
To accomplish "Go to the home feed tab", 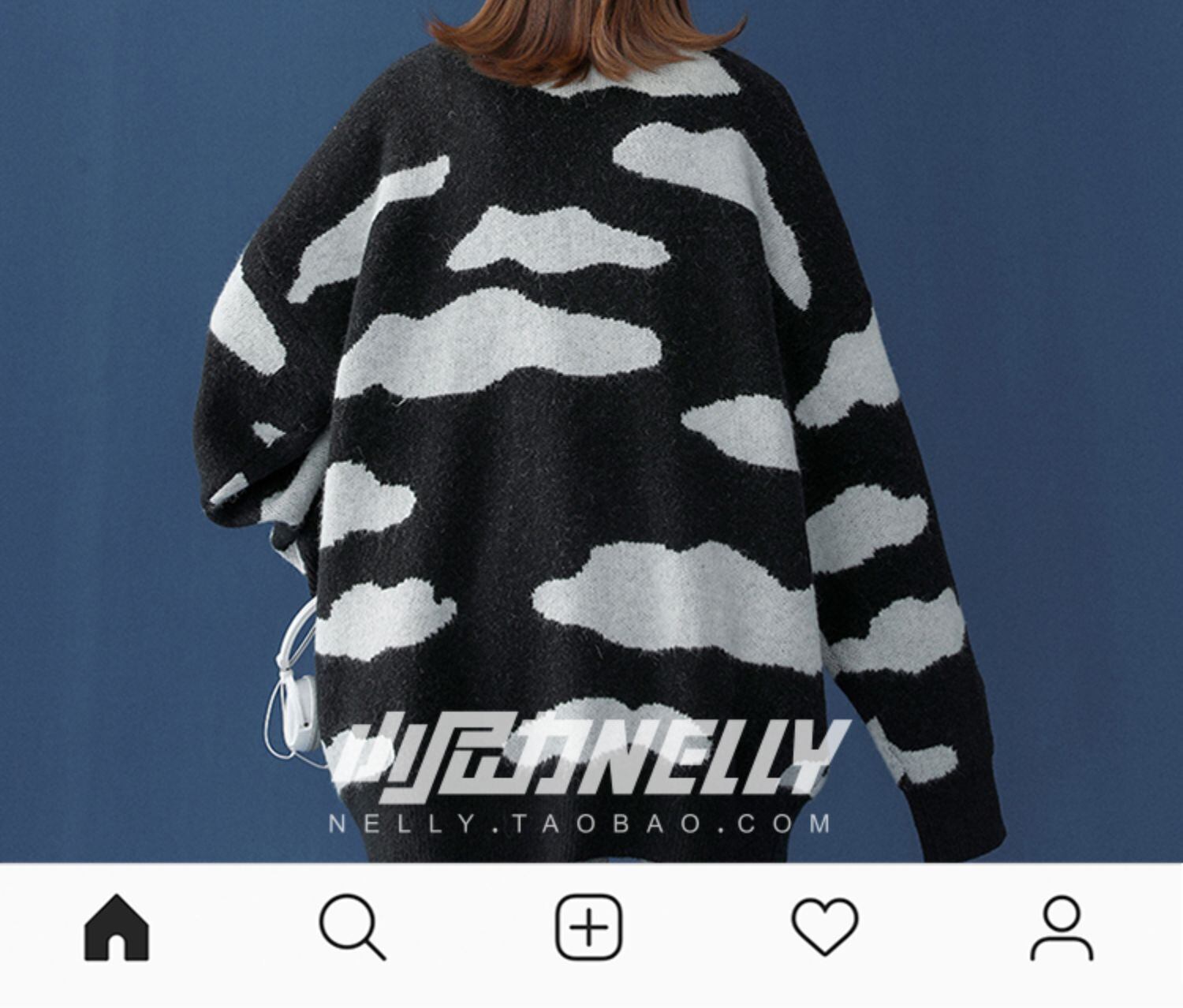I will coord(117,928).
